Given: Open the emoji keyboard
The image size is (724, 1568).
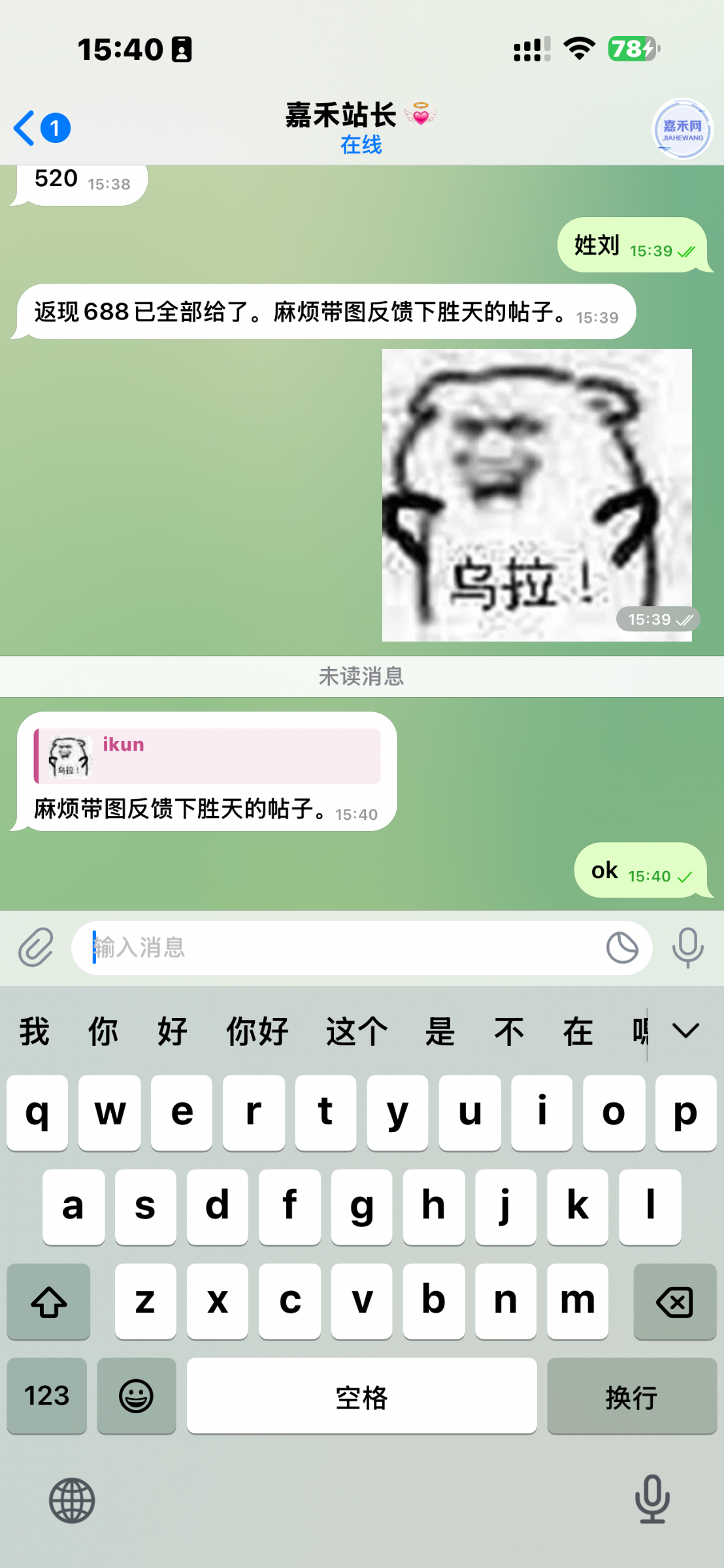Looking at the screenshot, I should coord(136,1396).
